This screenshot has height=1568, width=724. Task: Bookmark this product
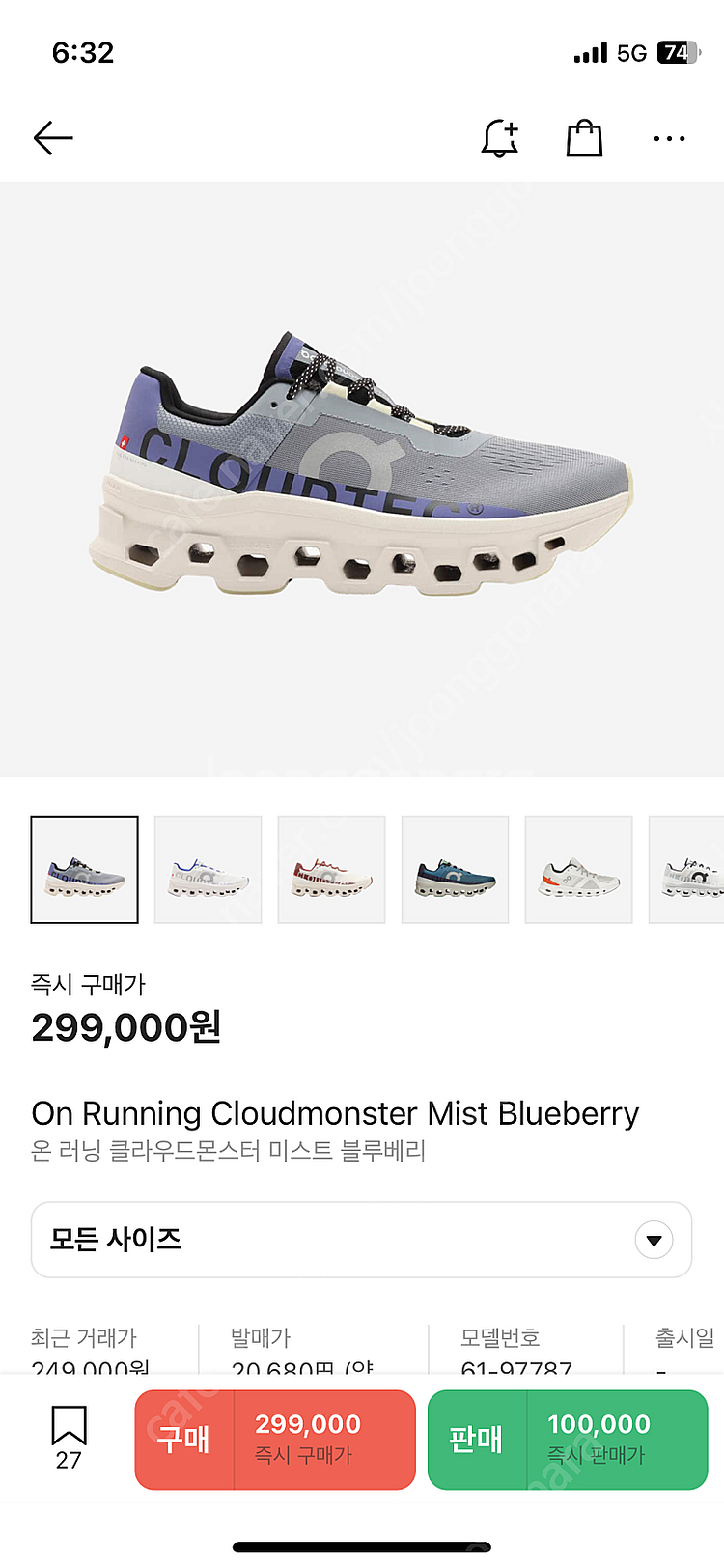[x=69, y=1437]
